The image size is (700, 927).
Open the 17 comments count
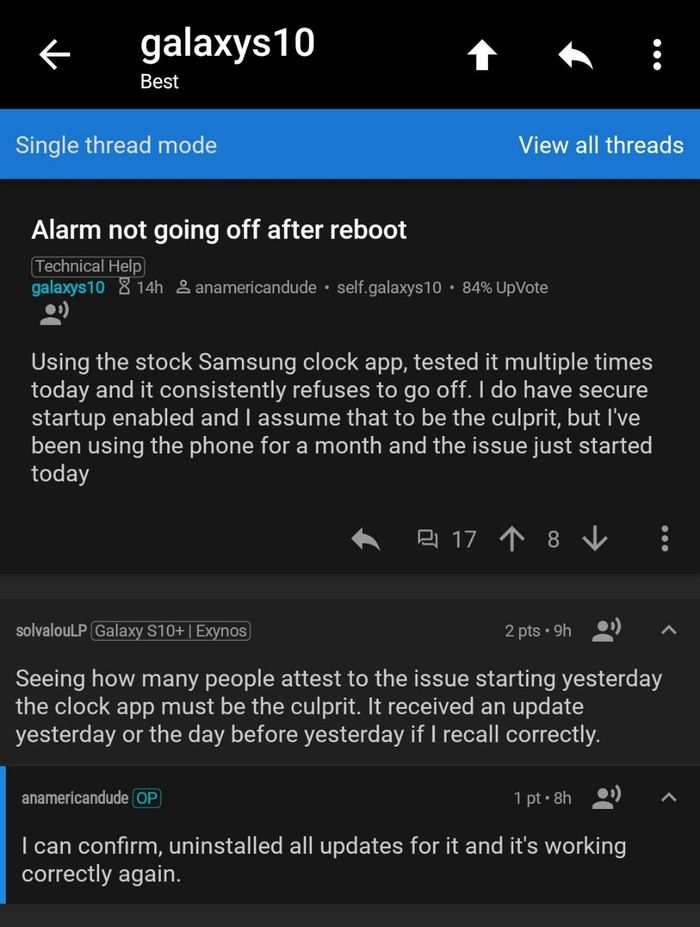(x=447, y=540)
